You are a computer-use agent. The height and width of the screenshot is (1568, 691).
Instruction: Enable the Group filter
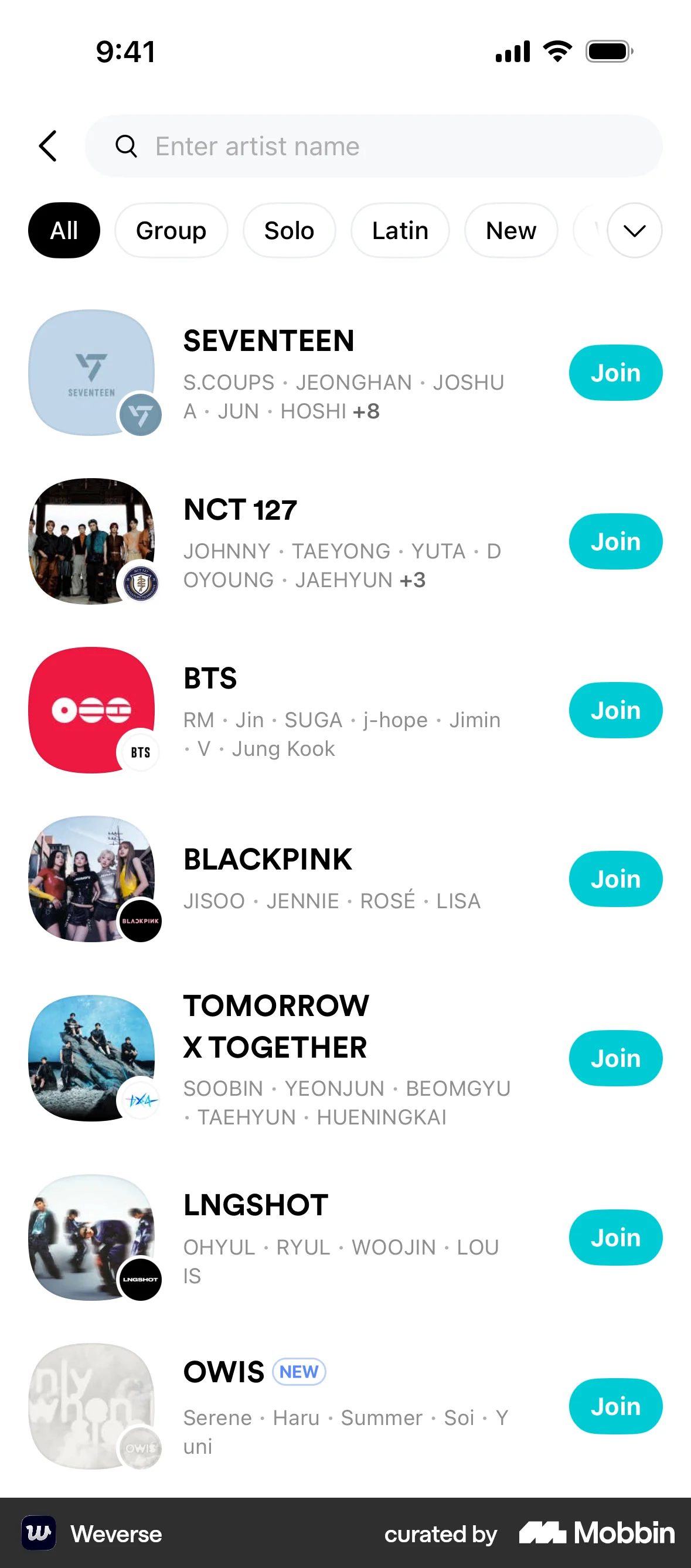click(x=171, y=231)
